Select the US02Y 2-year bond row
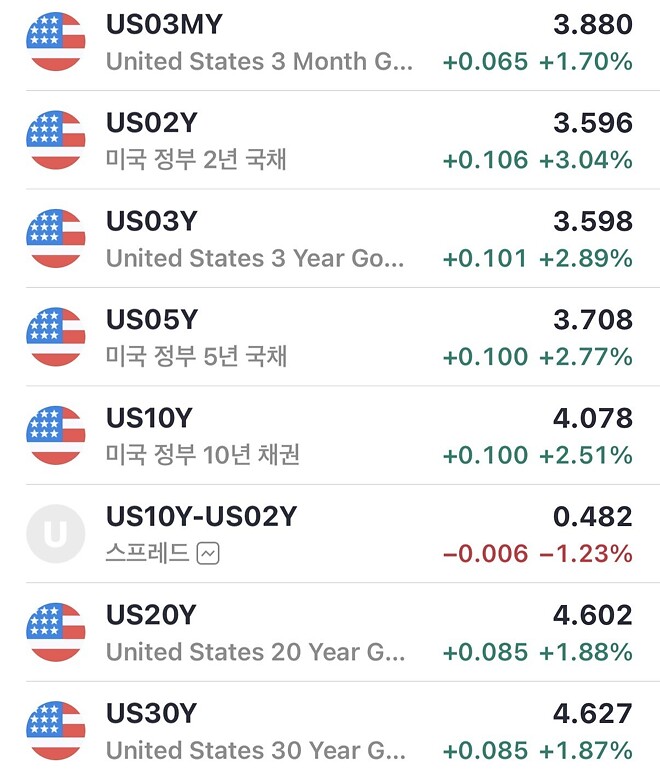The image size is (660, 775). [x=330, y=140]
